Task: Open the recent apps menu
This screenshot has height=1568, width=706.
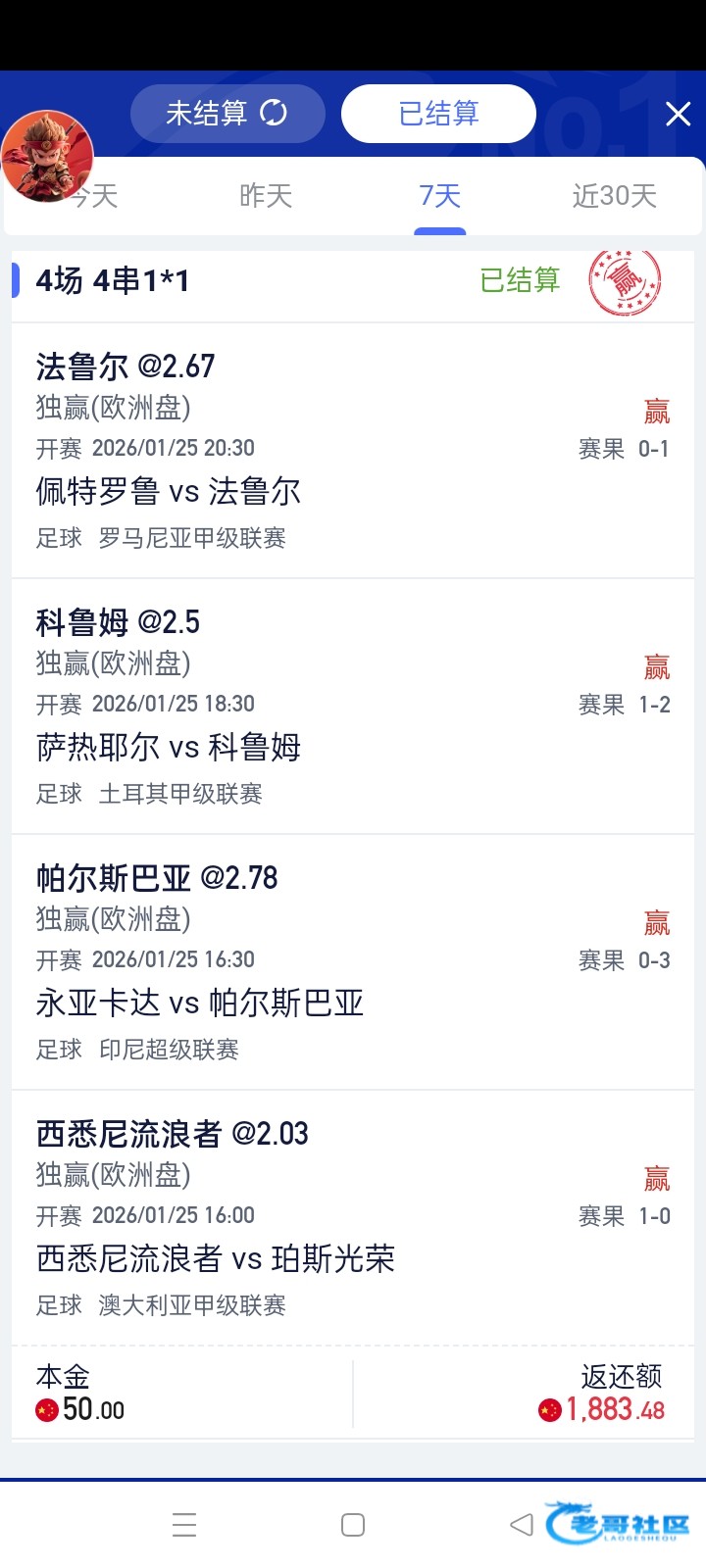Action: 184,1525
